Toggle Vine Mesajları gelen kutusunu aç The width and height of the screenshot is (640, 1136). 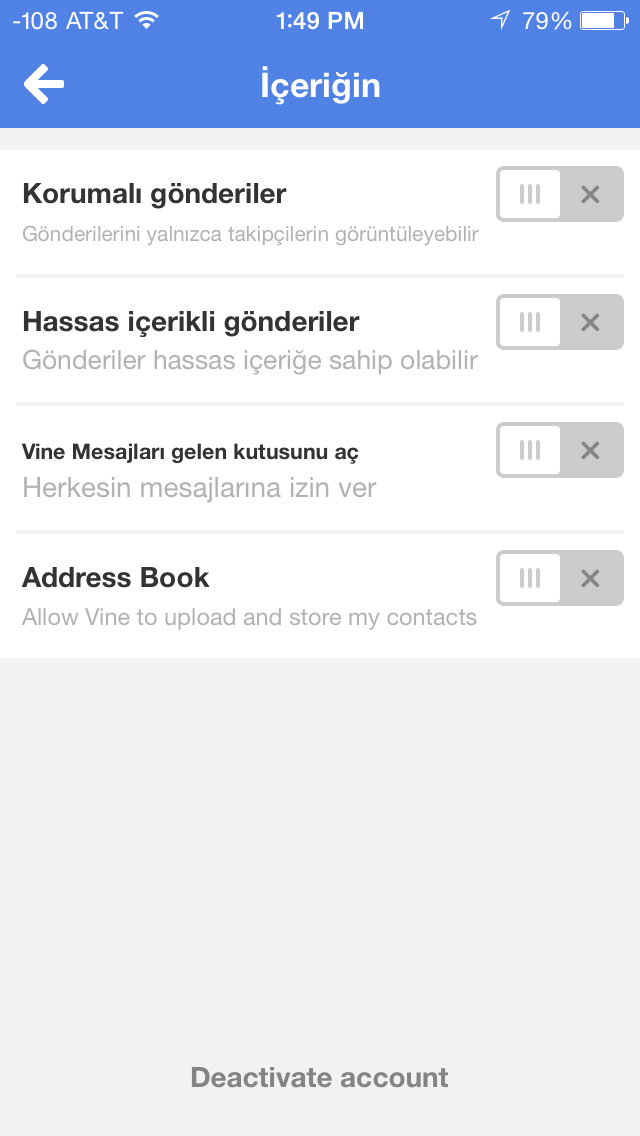(560, 451)
